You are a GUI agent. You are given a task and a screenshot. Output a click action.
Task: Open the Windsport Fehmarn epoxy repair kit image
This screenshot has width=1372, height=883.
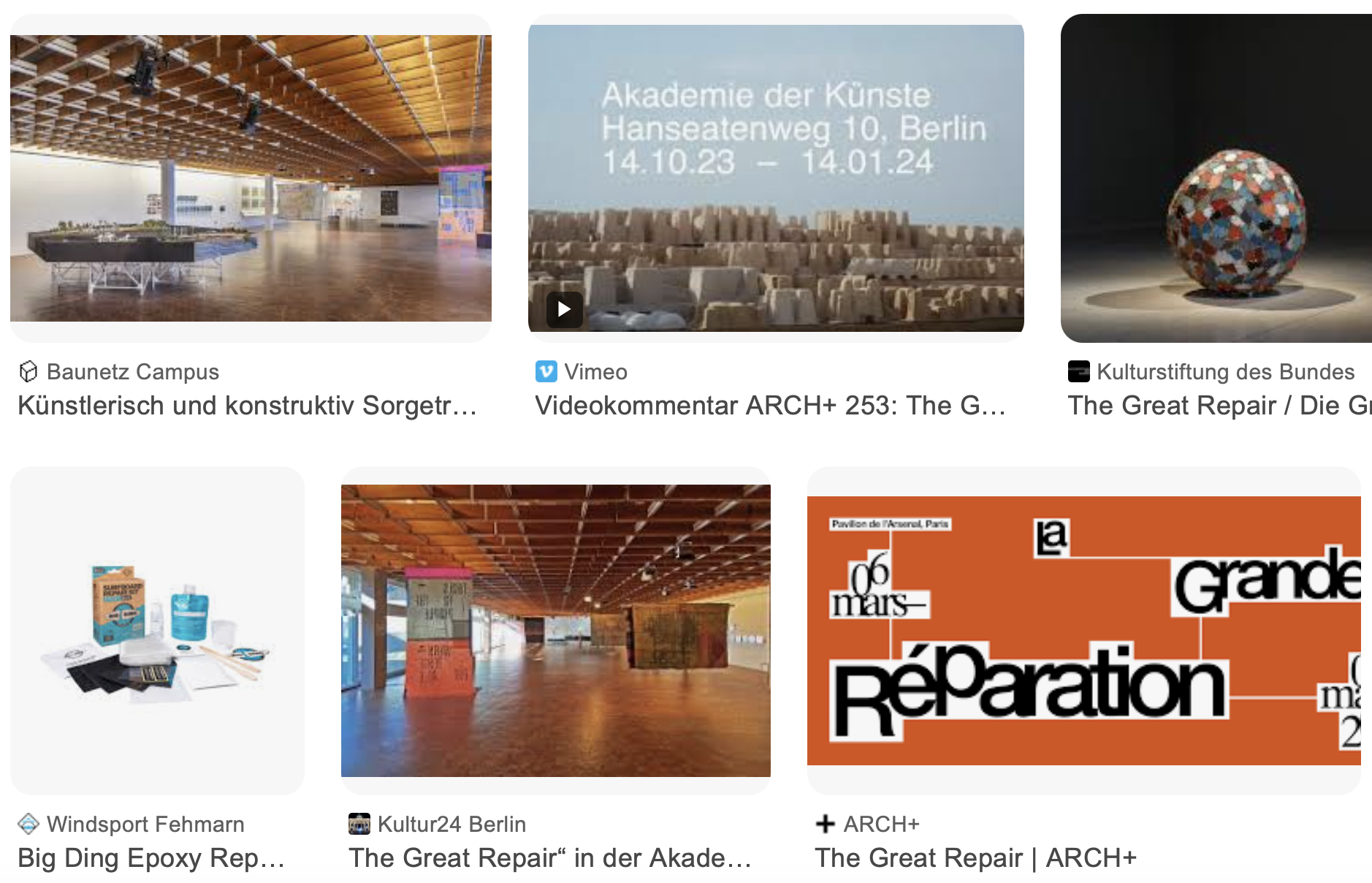157,630
